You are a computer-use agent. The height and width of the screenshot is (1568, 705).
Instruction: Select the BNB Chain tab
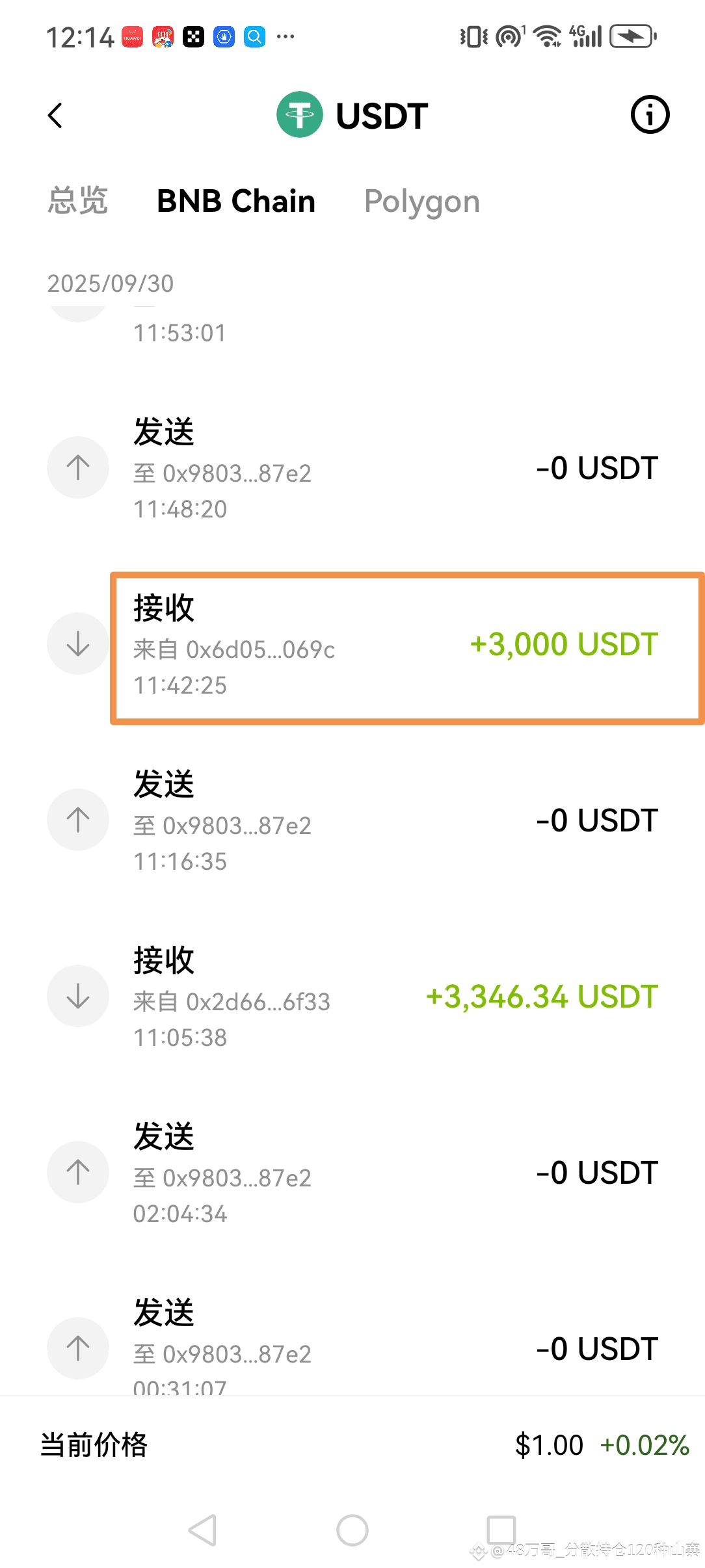(236, 201)
